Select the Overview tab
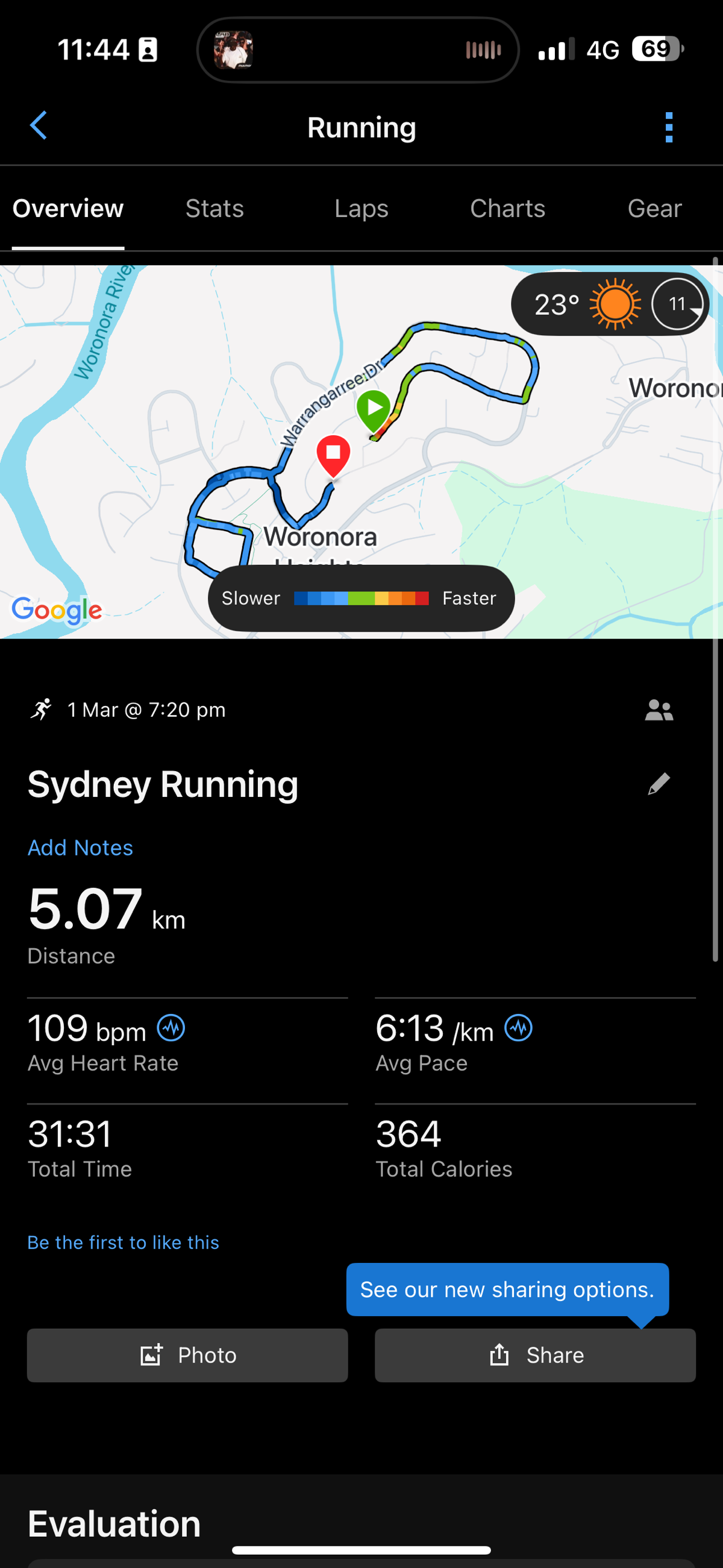This screenshot has width=723, height=1568. (68, 209)
